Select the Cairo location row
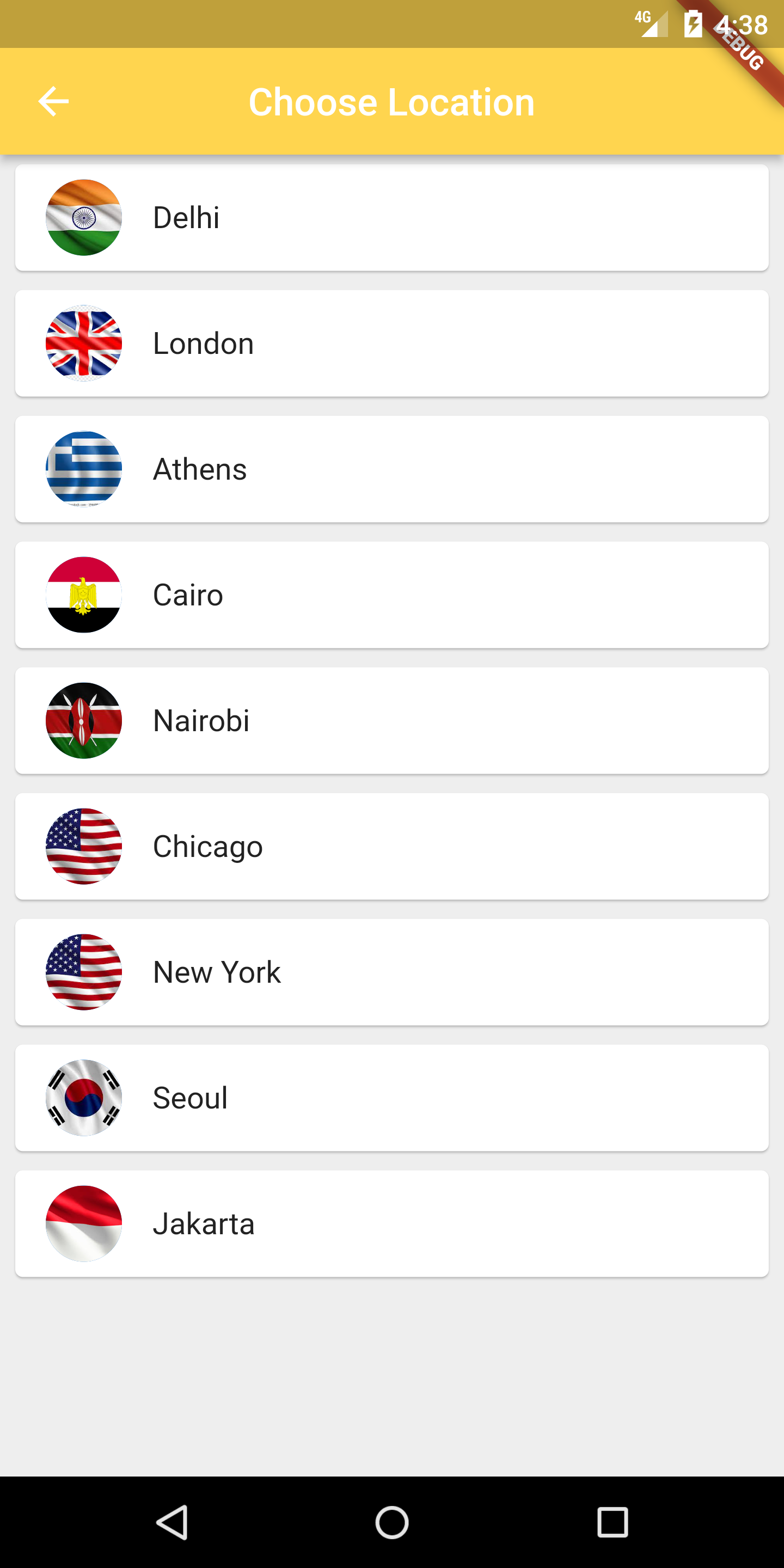The width and height of the screenshot is (784, 1568). tap(392, 595)
